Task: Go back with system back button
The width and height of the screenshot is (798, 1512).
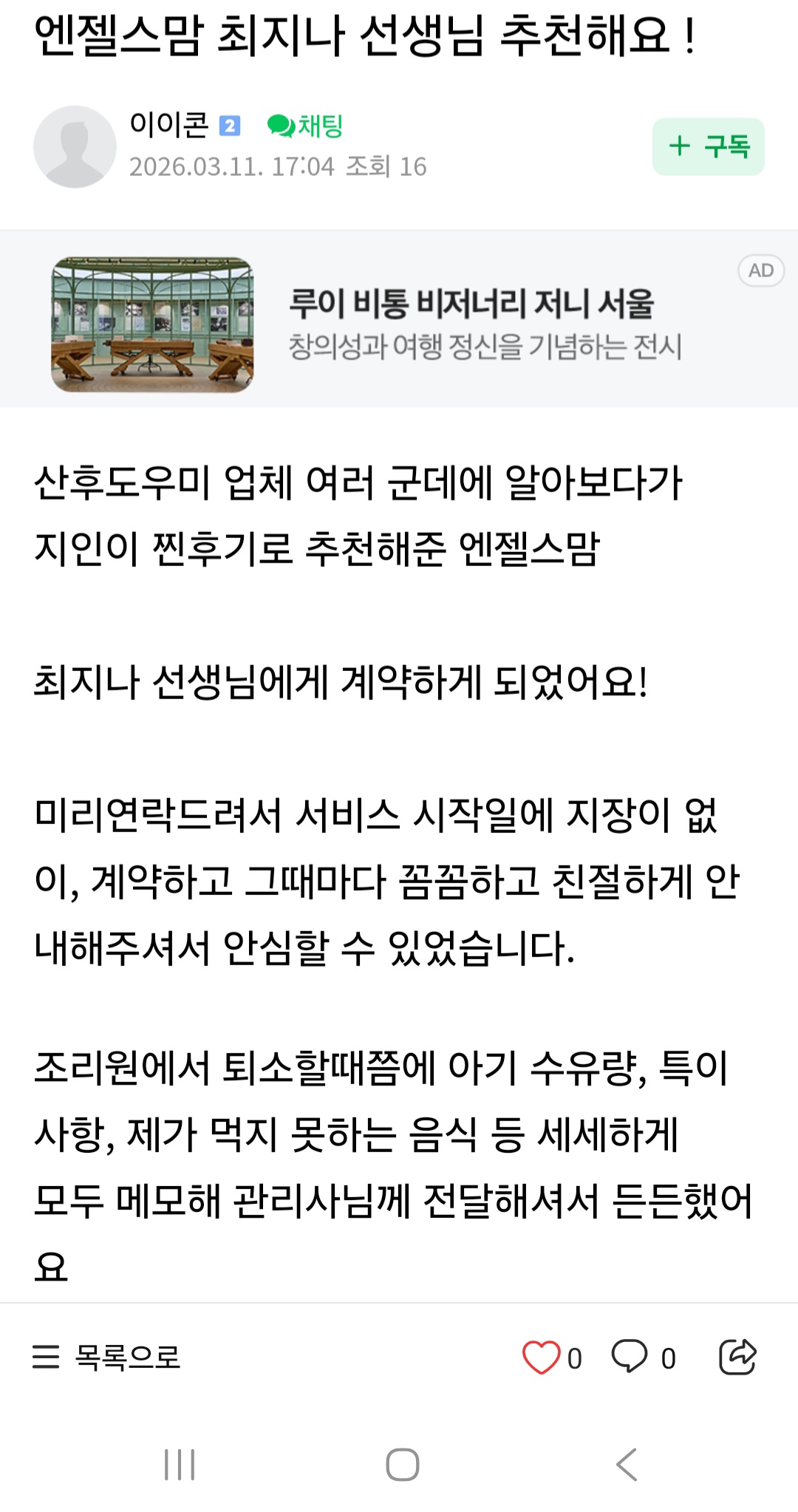Action: [627, 1465]
